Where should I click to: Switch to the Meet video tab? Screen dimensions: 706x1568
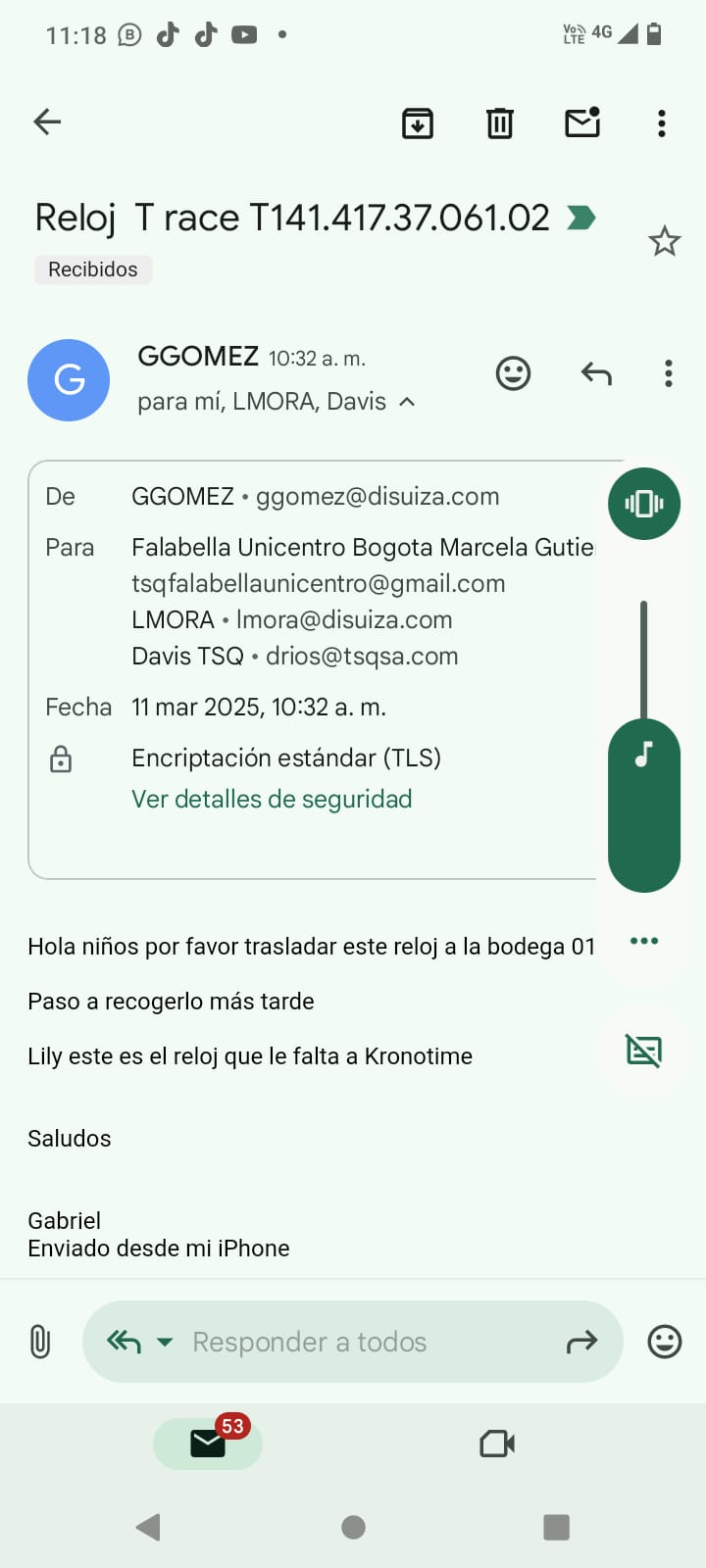pos(497,1444)
